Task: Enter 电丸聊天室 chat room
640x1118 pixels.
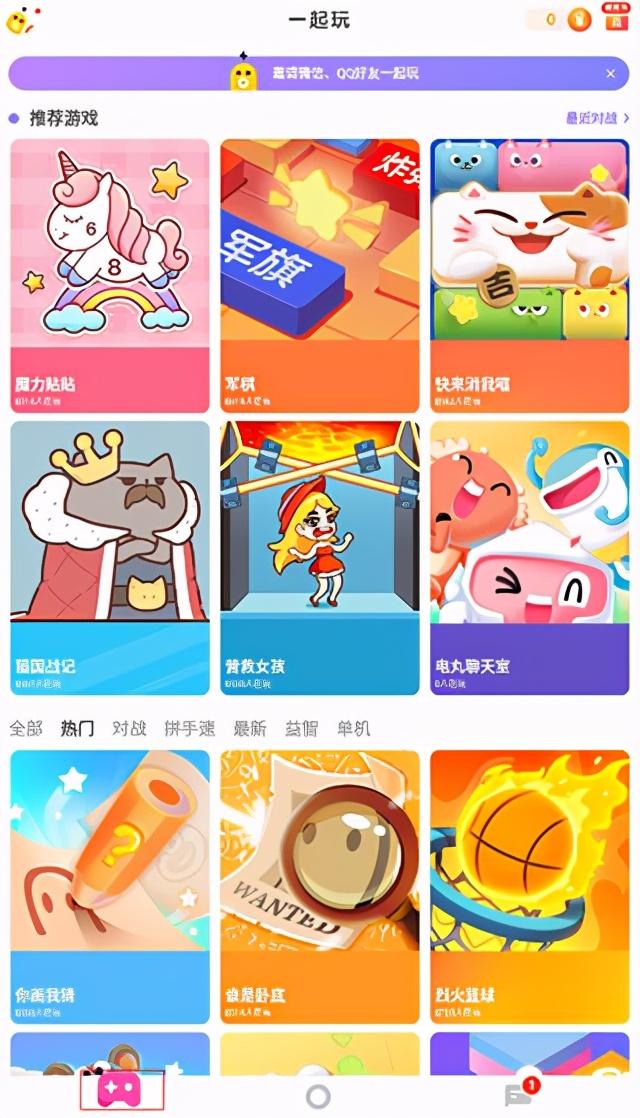Action: pos(530,557)
